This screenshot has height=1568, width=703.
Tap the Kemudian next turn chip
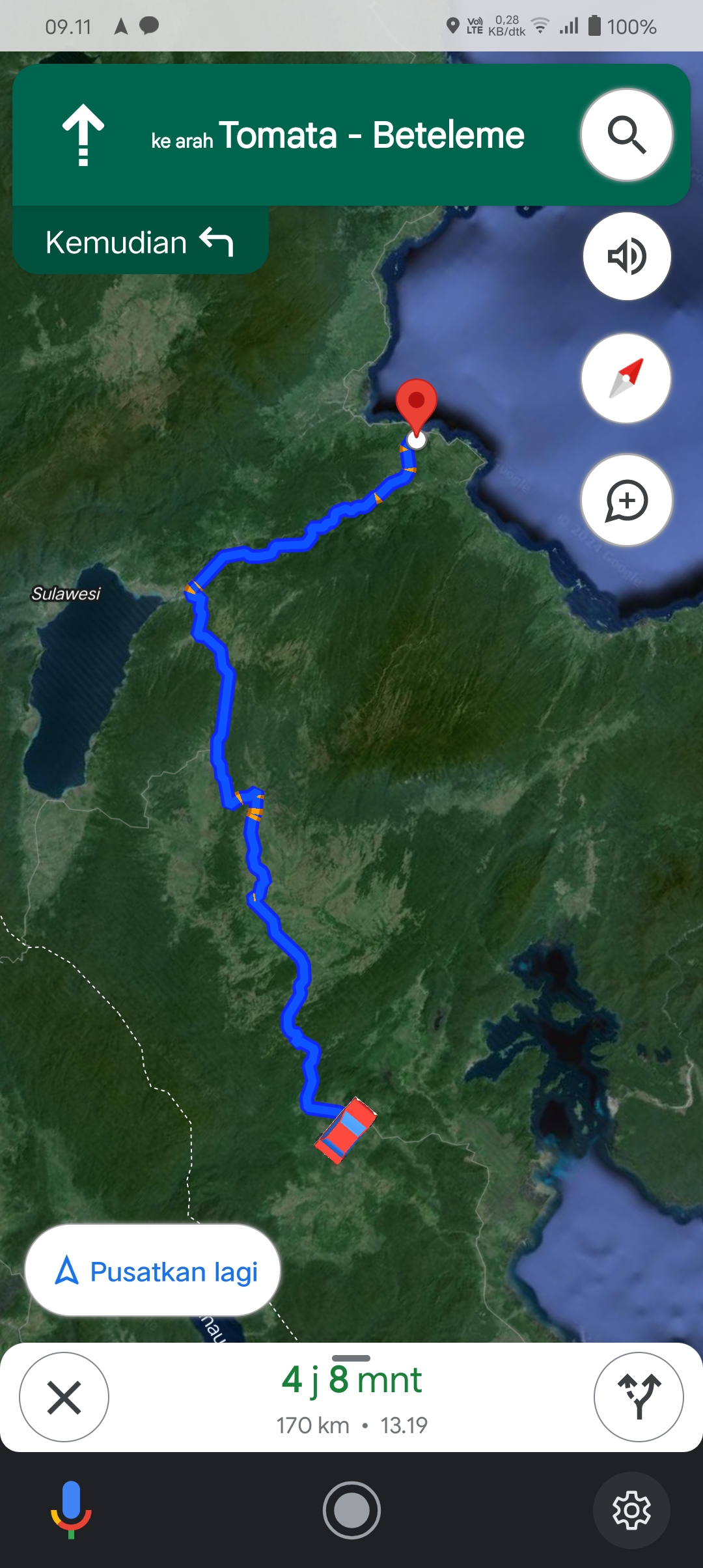pyautogui.click(x=140, y=242)
